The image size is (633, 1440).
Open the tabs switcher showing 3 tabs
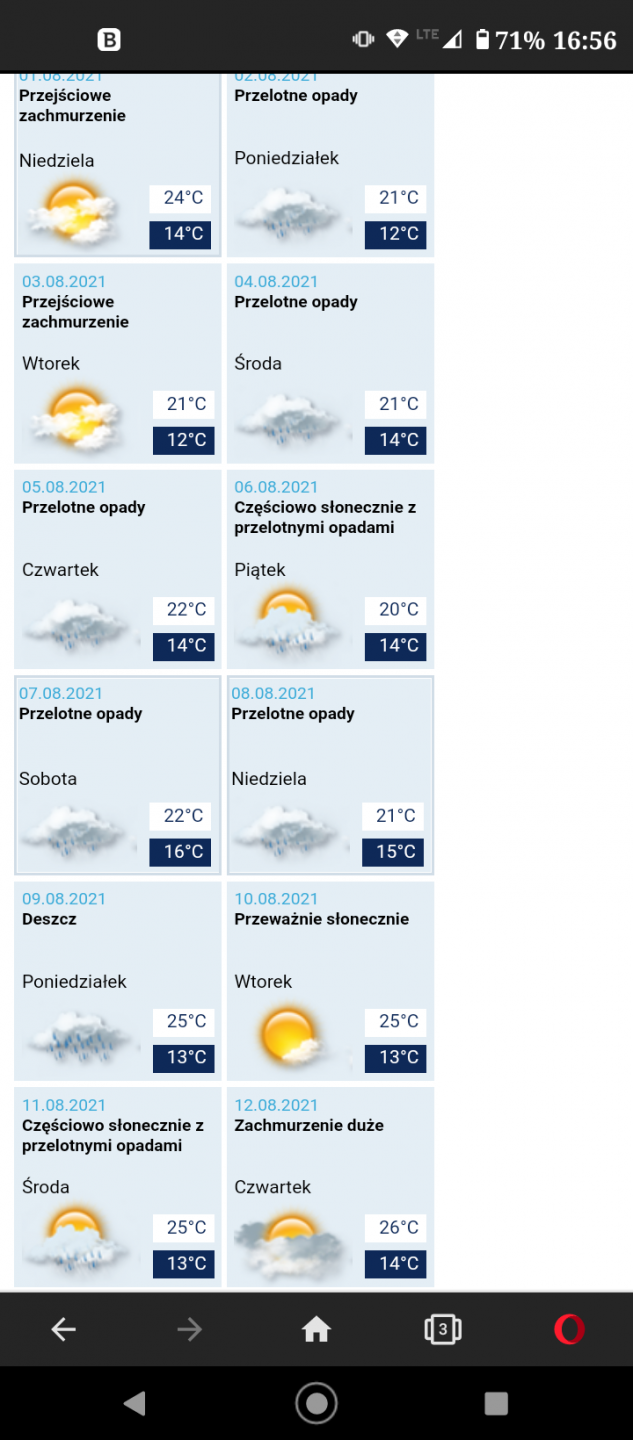click(x=442, y=1329)
